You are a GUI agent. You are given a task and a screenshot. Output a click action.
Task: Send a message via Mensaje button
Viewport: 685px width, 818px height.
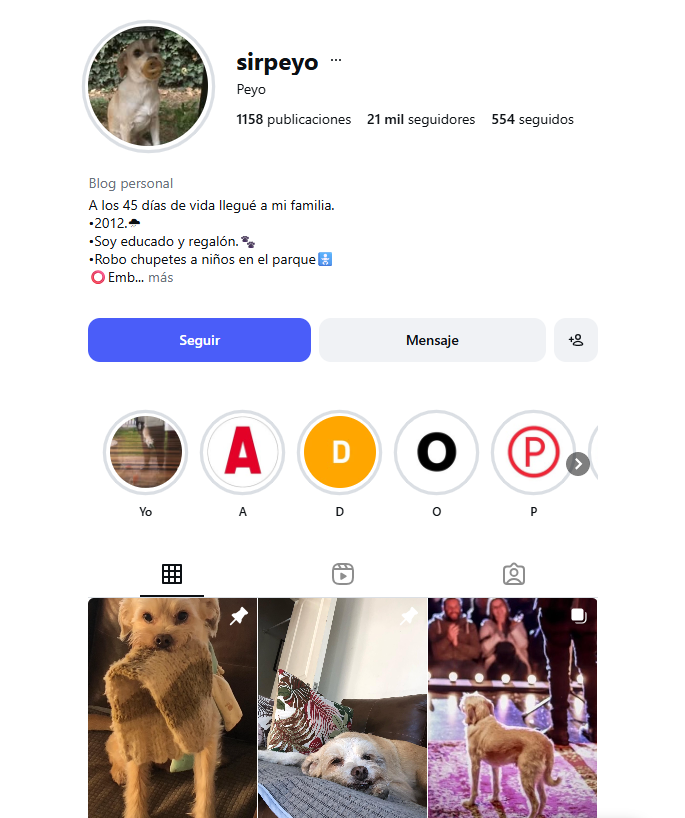[432, 340]
